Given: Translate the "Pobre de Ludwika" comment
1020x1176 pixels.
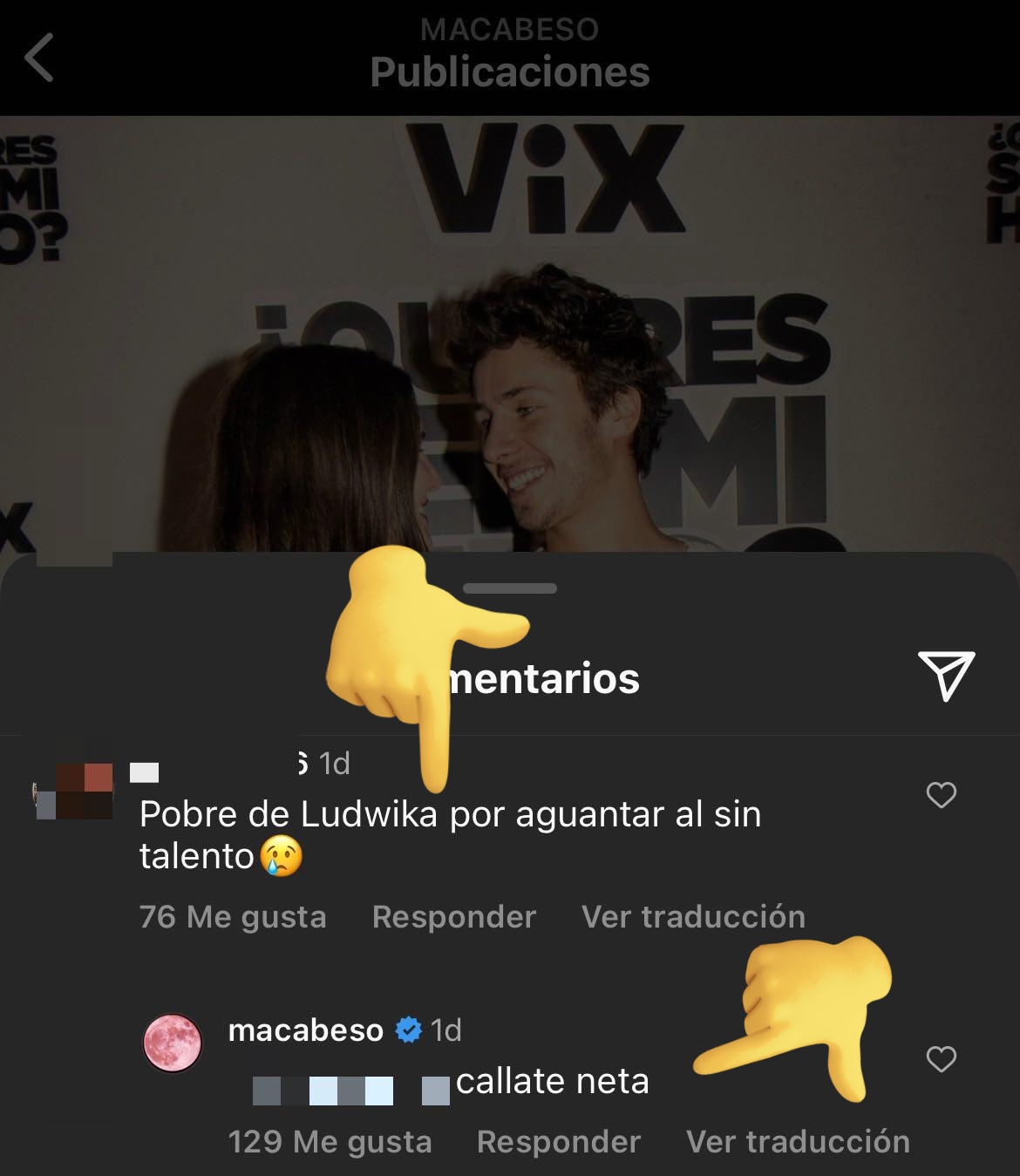Looking at the screenshot, I should point(693,917).
